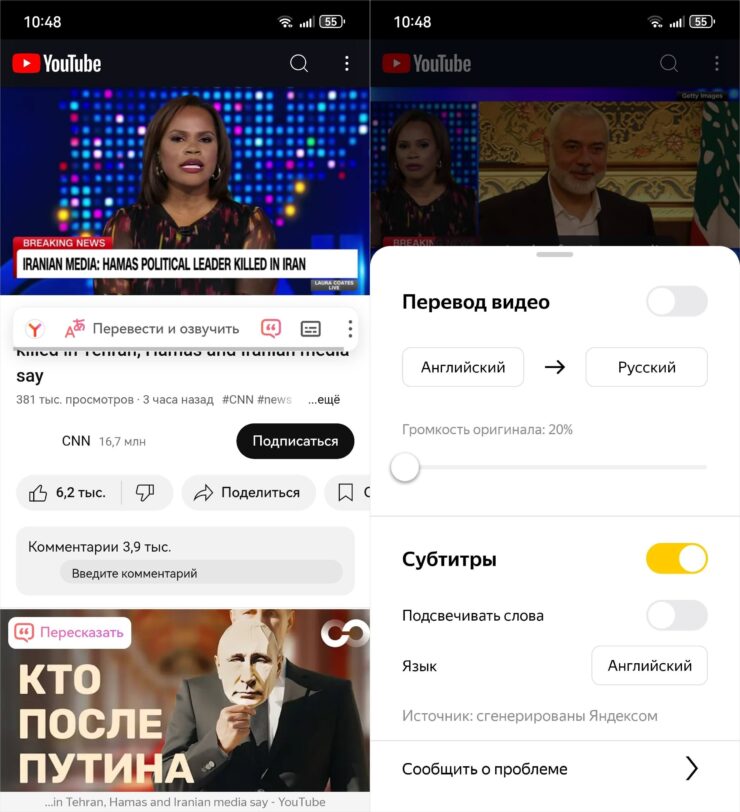Screen dimensions: 740x812
Task: Tap the dislike icon under the CNN video
Action: [x=147, y=492]
